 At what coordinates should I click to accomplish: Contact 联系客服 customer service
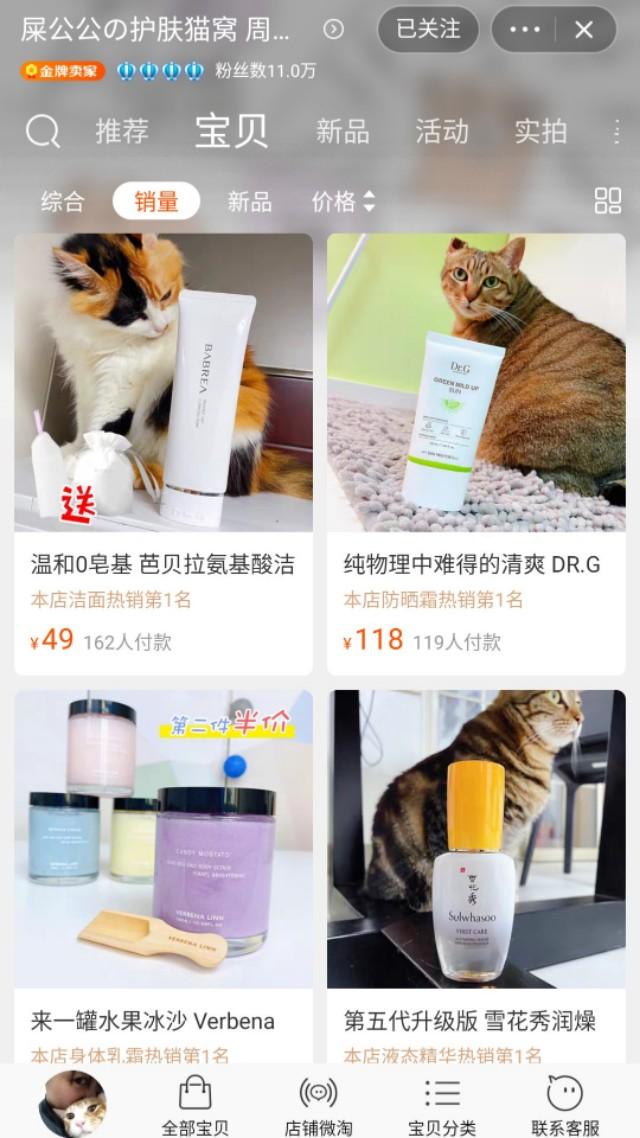(565, 1106)
